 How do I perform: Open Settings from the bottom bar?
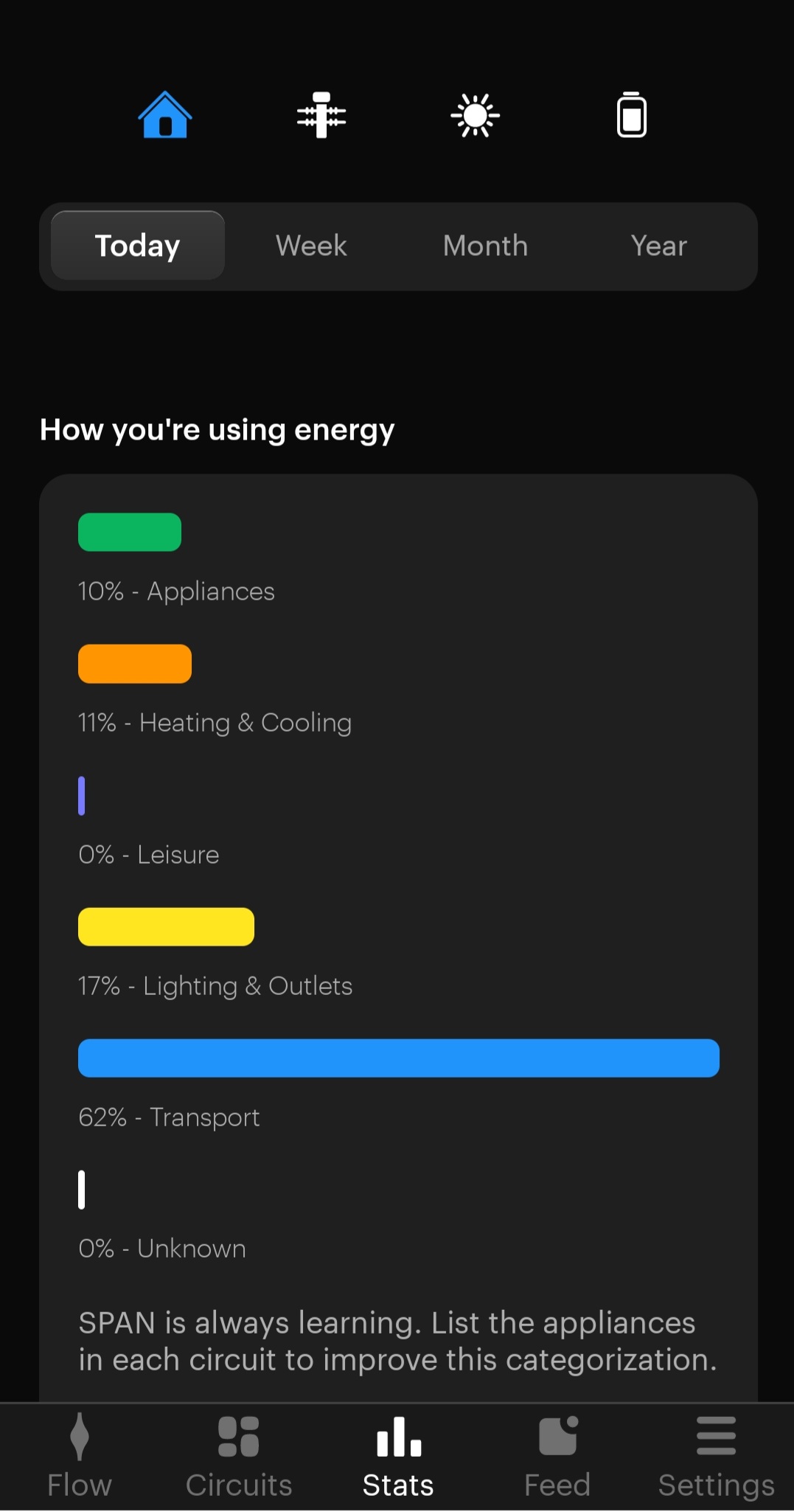[717, 1457]
